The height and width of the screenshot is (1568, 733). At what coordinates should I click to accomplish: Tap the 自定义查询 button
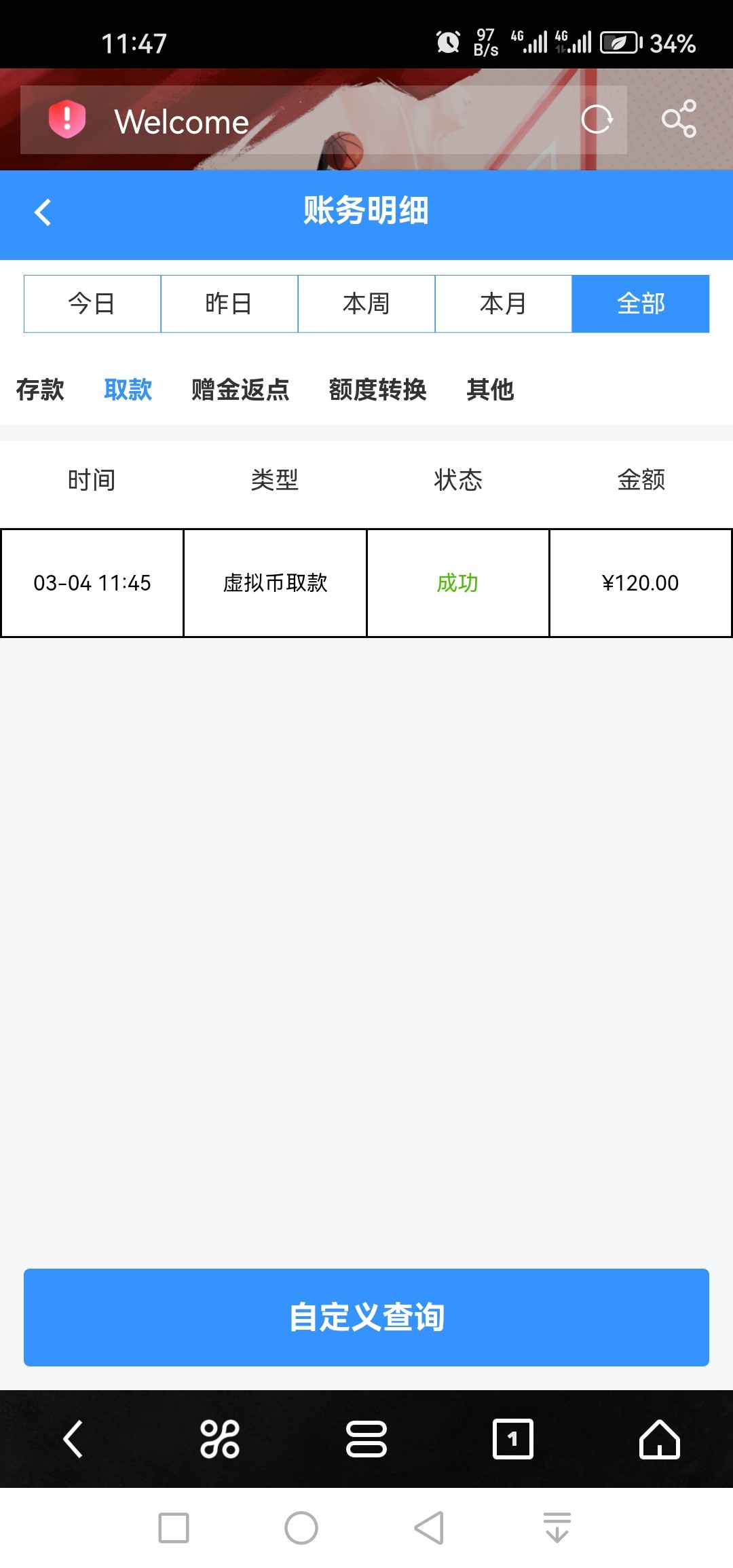pos(366,1317)
